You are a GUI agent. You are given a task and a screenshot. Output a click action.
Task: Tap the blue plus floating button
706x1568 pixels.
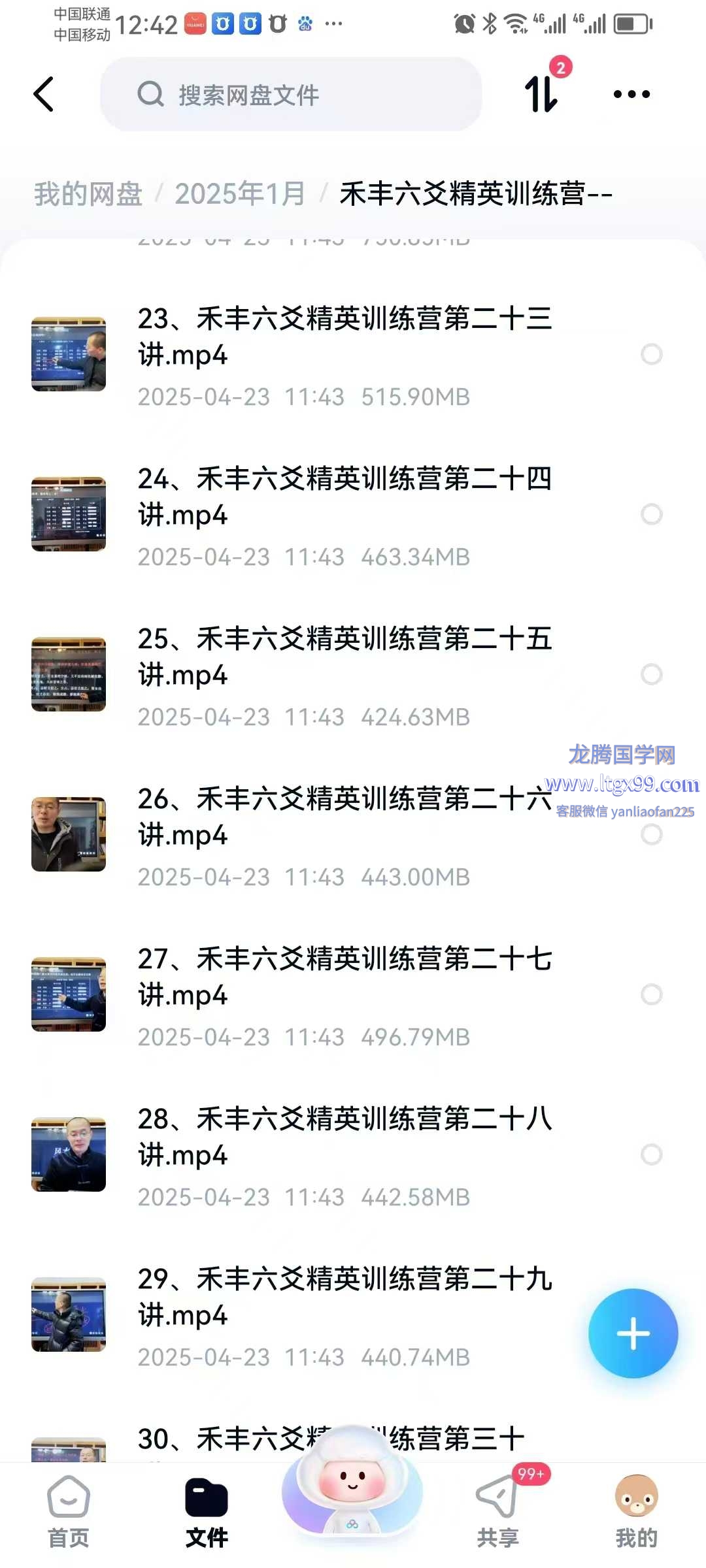pos(633,1333)
